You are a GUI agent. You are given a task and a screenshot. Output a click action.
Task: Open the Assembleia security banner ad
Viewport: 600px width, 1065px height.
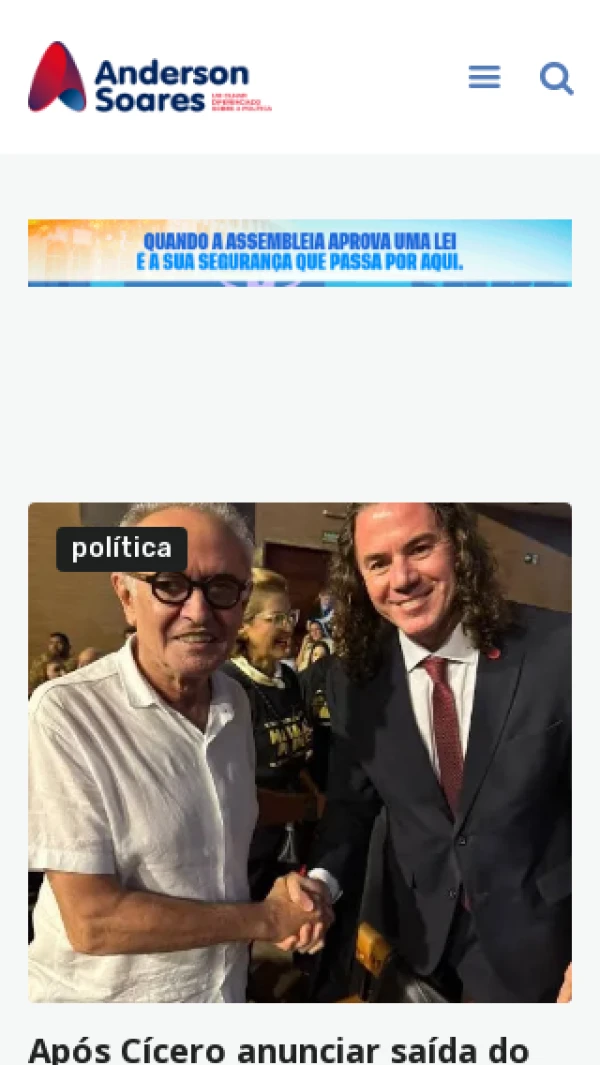point(300,253)
